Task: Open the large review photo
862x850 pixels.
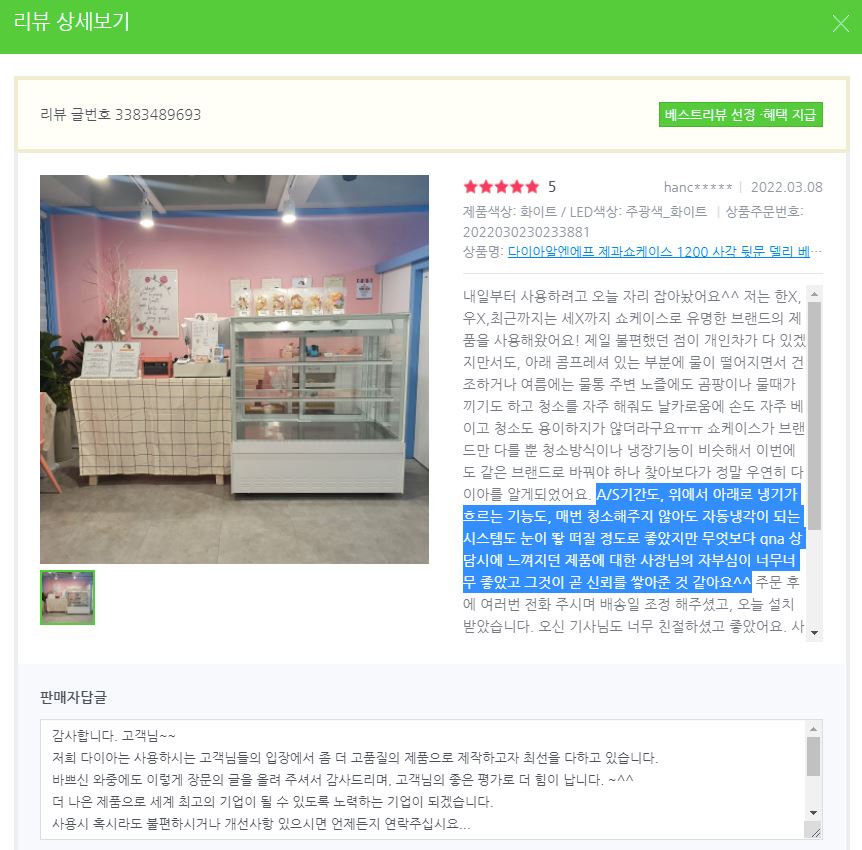Action: coord(234,369)
